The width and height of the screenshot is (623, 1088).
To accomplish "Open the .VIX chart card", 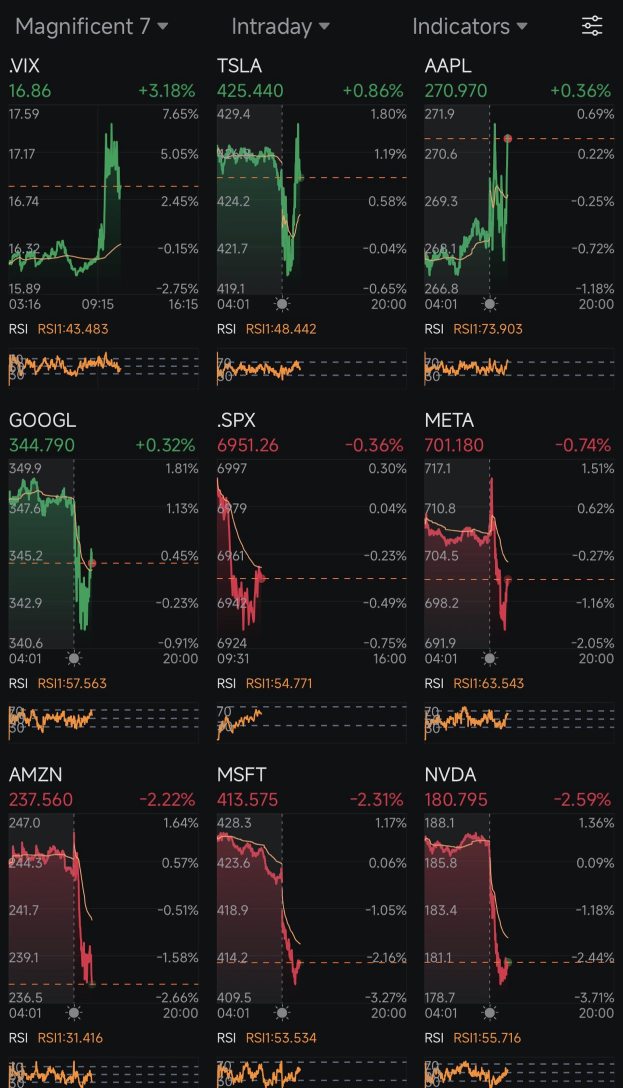I will coord(103,221).
